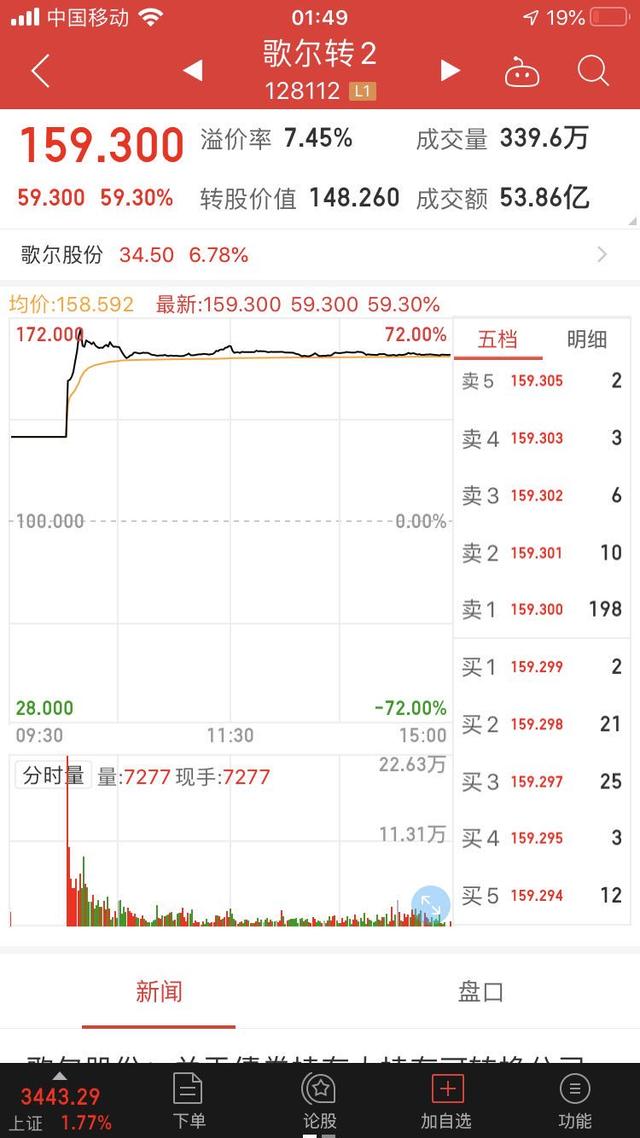Open the 分时量 indicator selector
Screen dimensions: 640x1138
pyautogui.click(x=53, y=776)
